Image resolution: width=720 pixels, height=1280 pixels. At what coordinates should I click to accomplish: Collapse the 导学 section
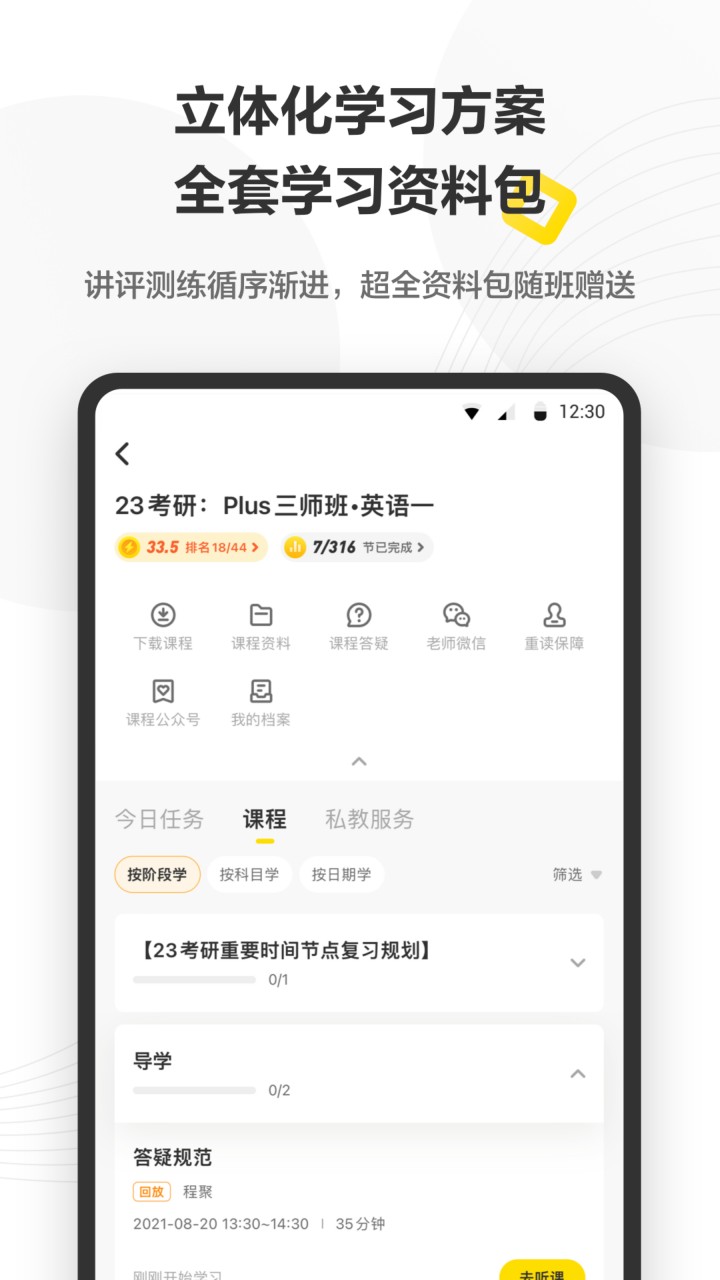[x=577, y=1073]
